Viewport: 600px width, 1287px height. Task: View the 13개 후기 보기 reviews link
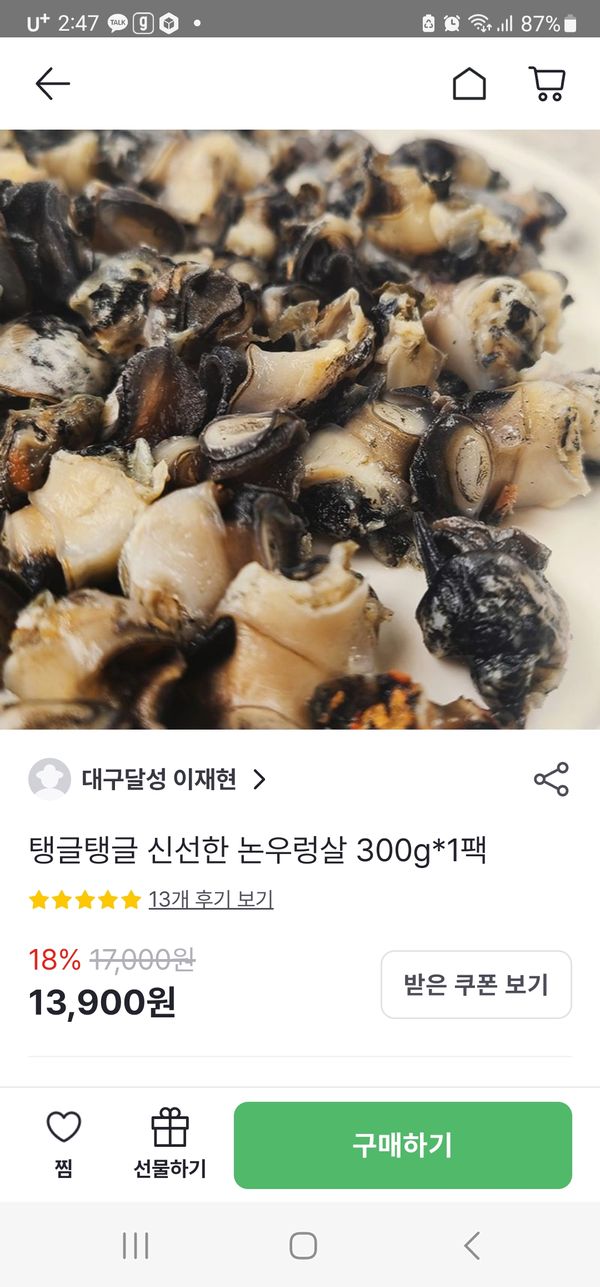[x=210, y=900]
